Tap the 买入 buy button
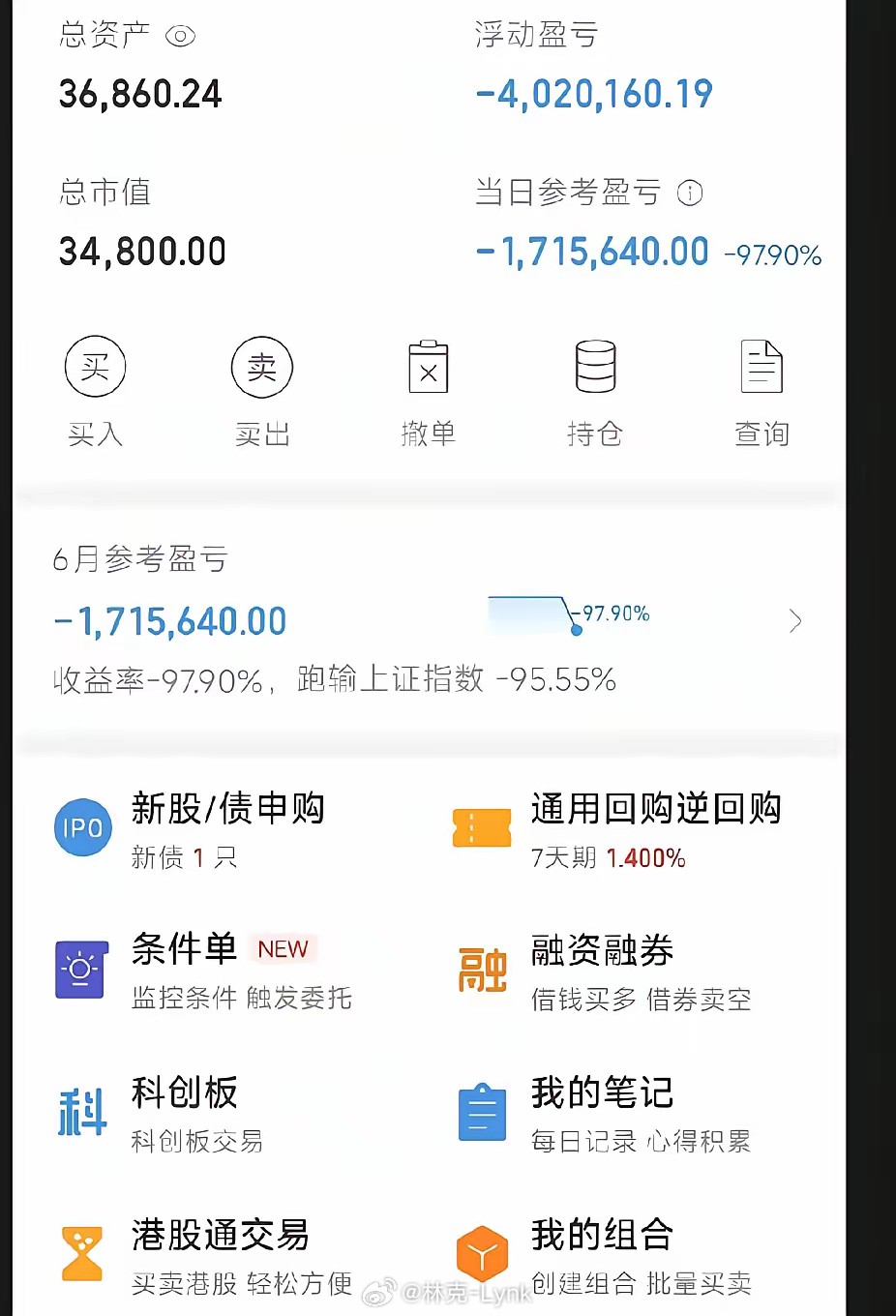The height and width of the screenshot is (1316, 896). tap(95, 392)
